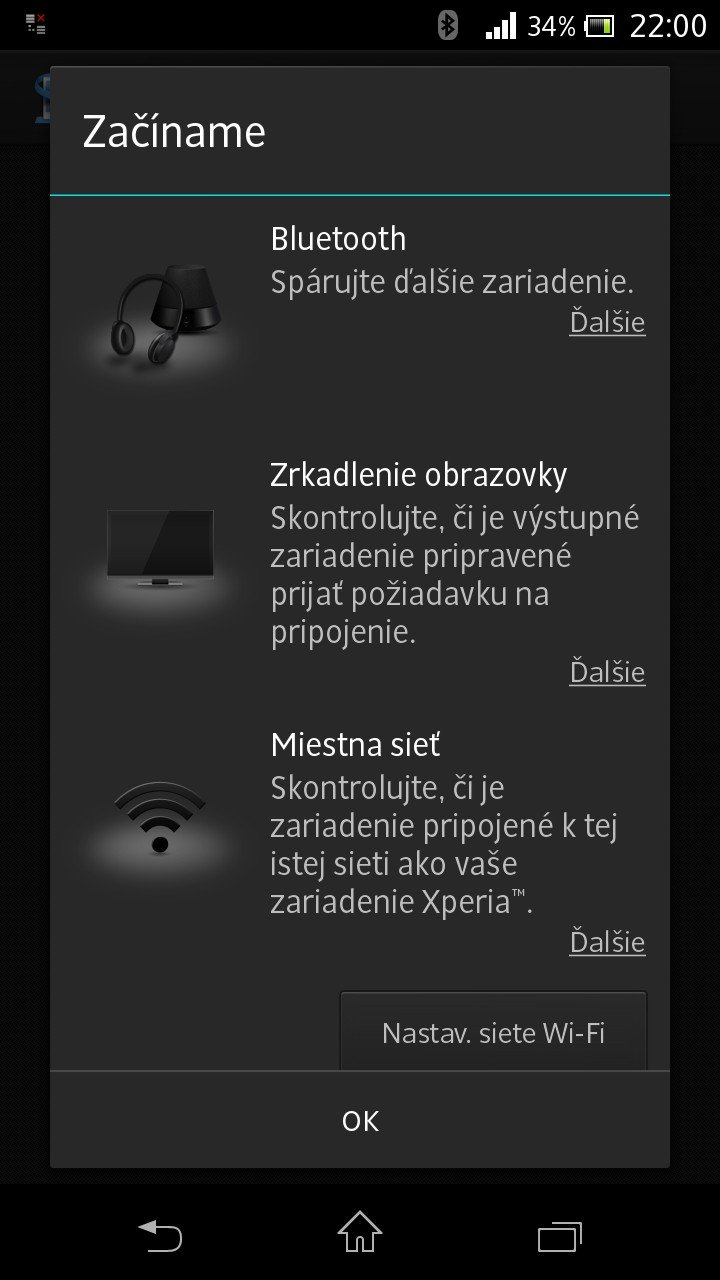This screenshot has width=720, height=1280.
Task: Confirm the dialog with OK
Action: tap(360, 1121)
